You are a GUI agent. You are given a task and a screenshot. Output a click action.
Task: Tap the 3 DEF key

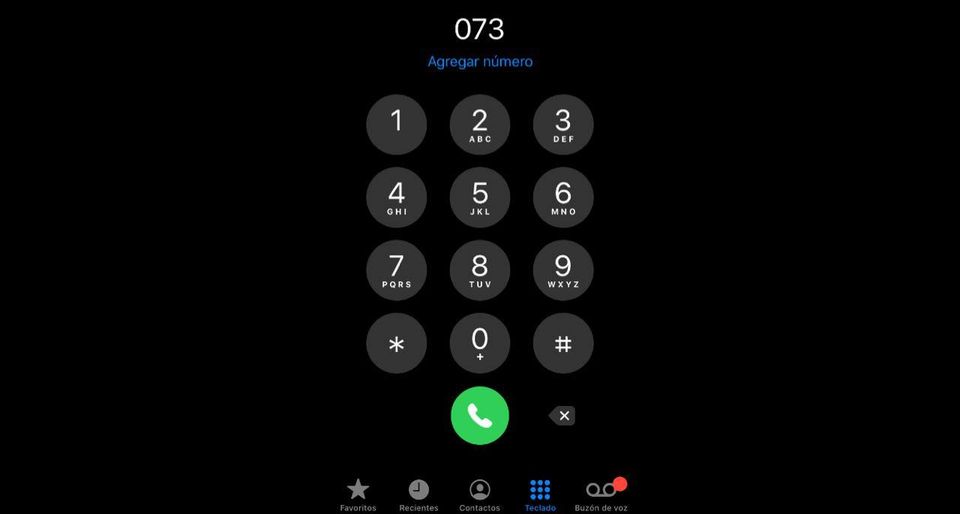tap(563, 125)
